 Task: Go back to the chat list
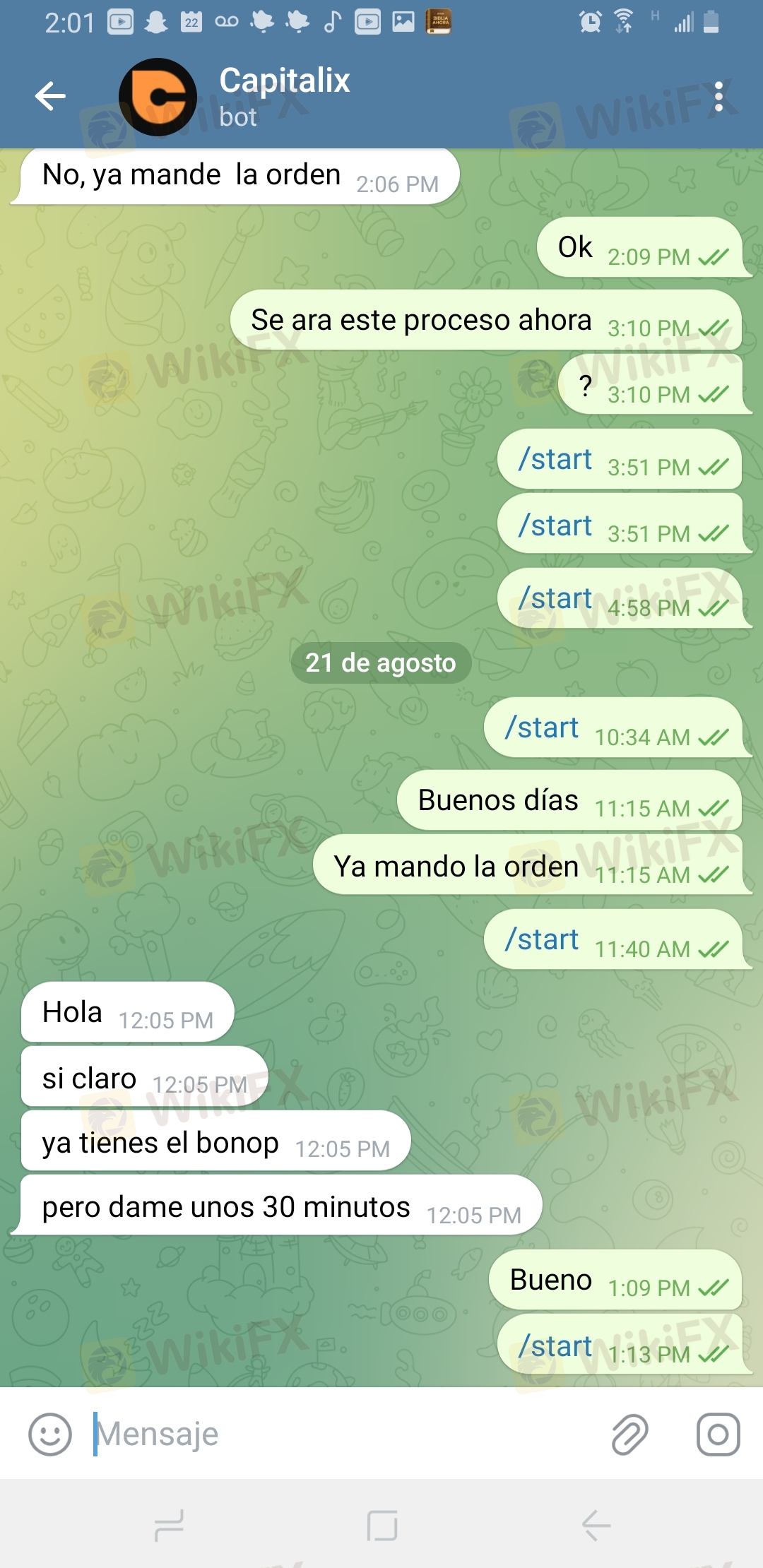pyautogui.click(x=50, y=96)
